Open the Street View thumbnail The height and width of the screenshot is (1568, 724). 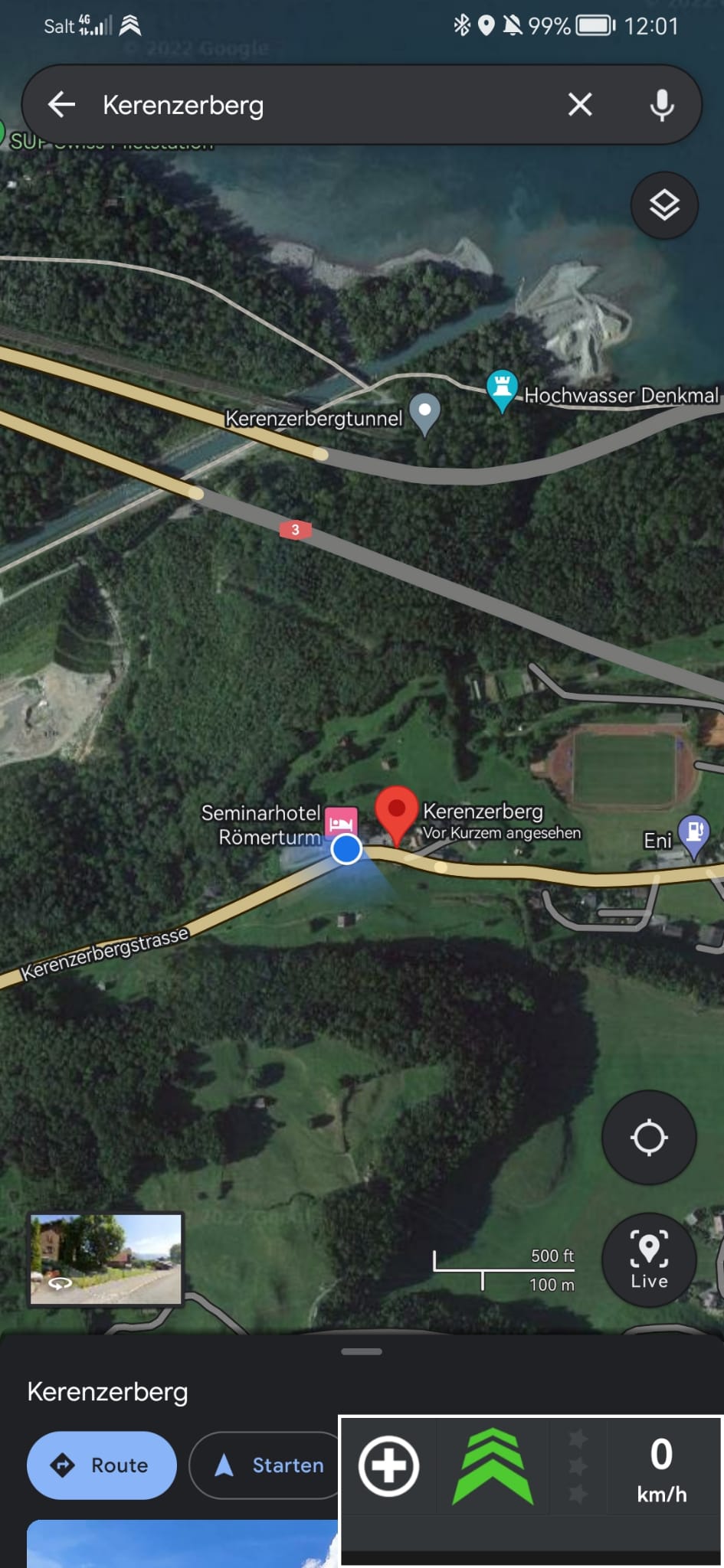(106, 1259)
